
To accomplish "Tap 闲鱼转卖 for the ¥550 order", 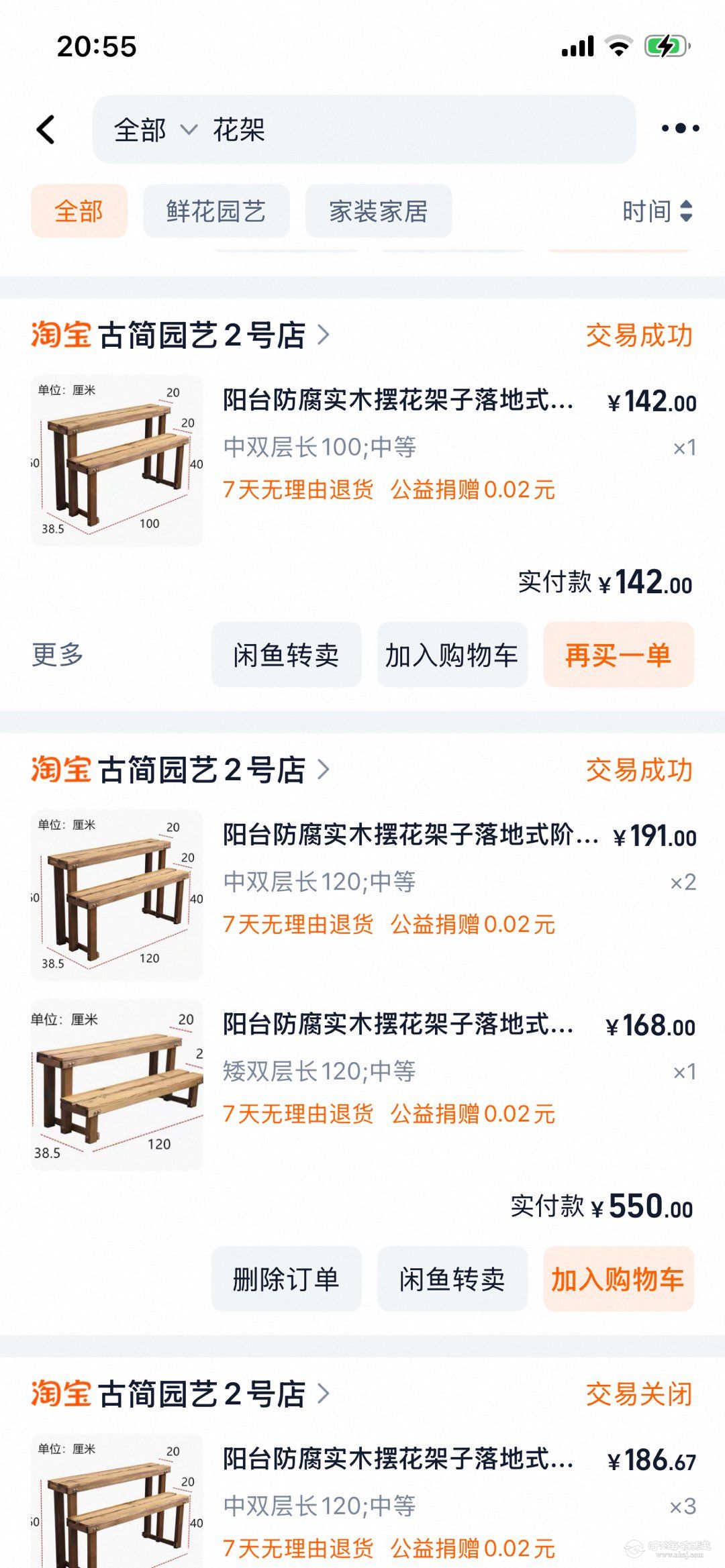I will pos(452,1279).
